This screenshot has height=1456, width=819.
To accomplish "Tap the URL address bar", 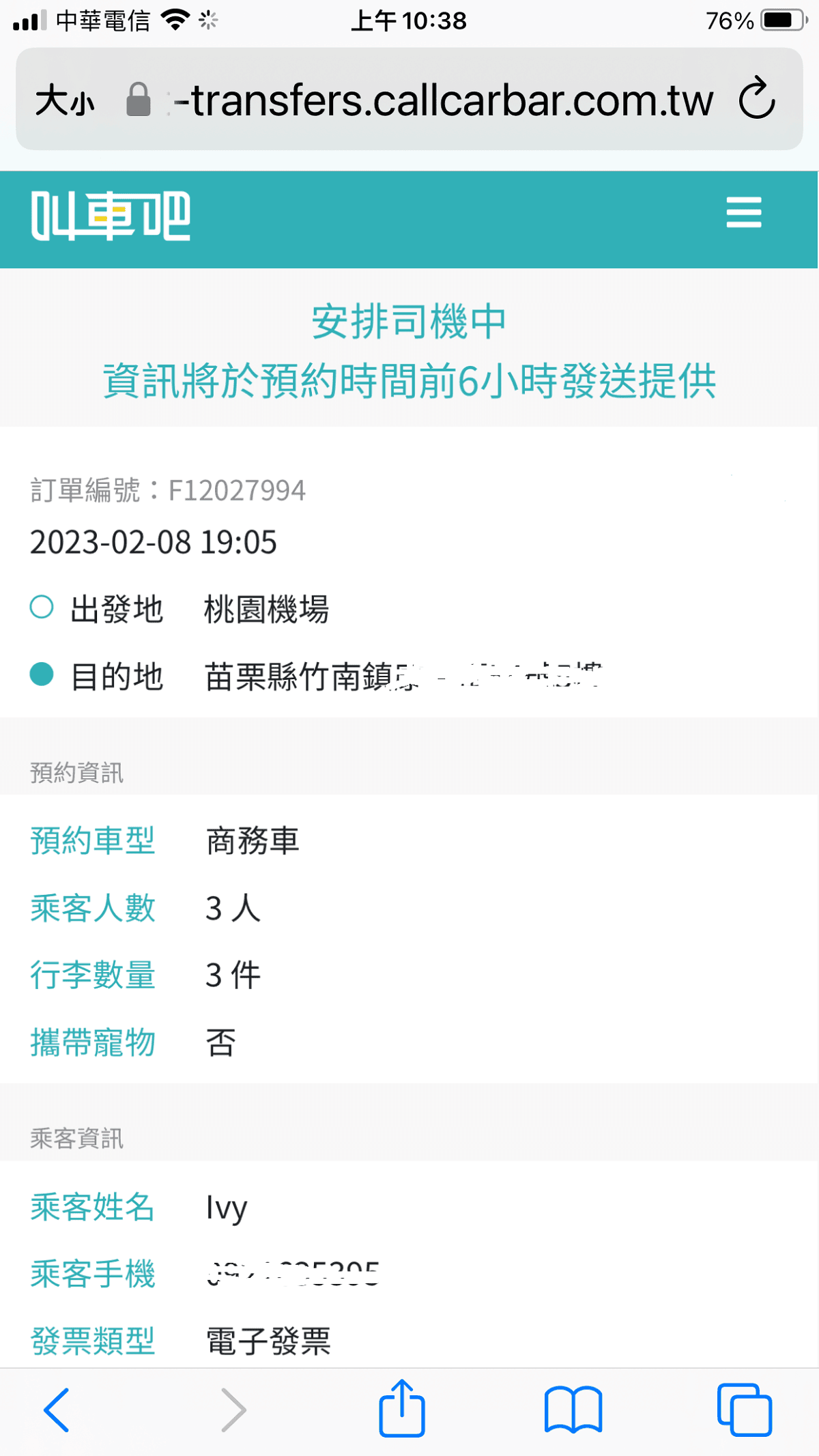I will coord(444,100).
